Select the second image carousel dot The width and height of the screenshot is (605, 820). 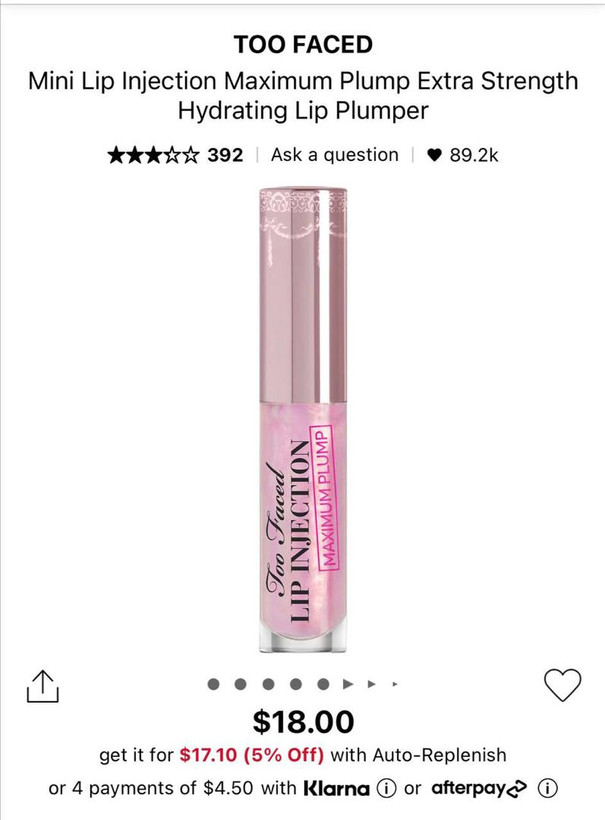(241, 685)
